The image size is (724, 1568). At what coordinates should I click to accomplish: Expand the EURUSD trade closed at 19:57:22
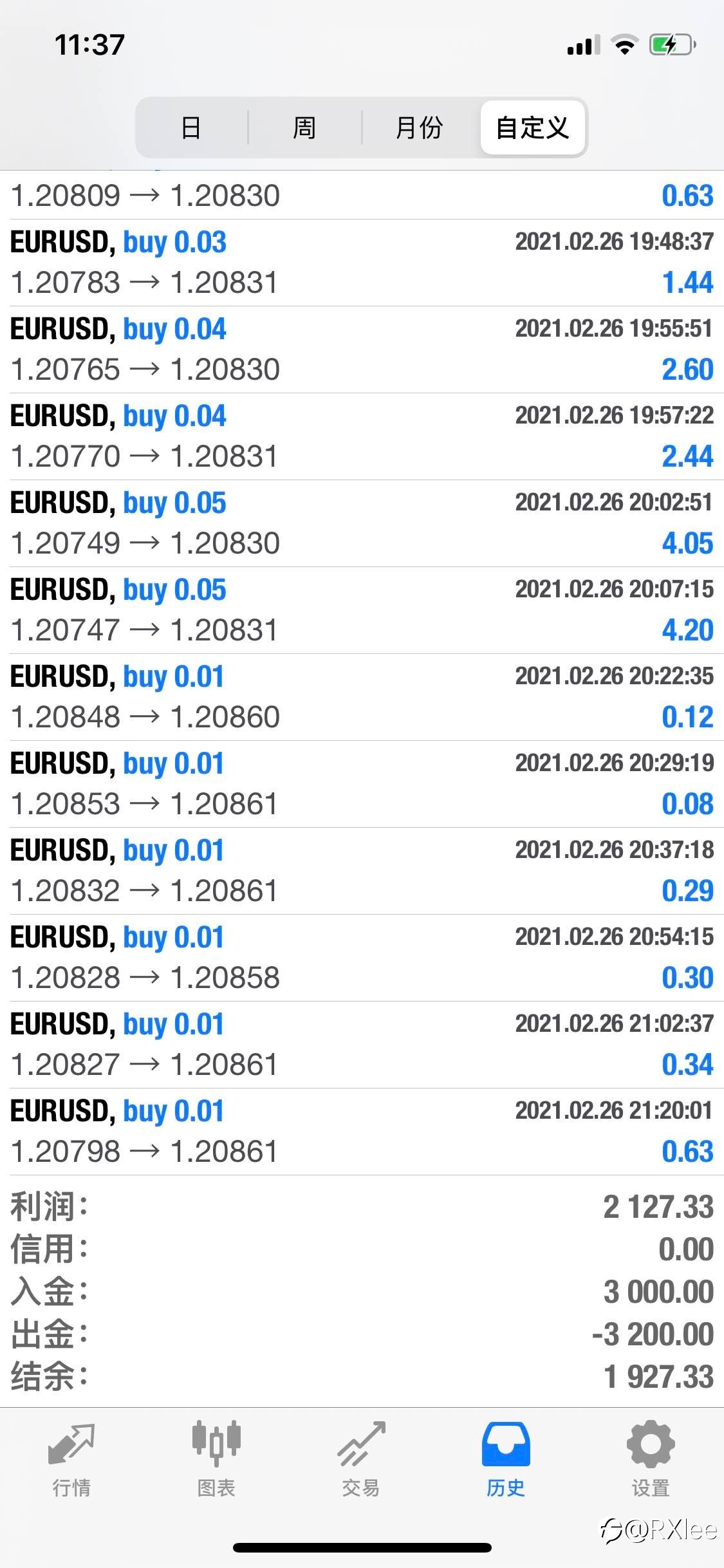(x=362, y=436)
